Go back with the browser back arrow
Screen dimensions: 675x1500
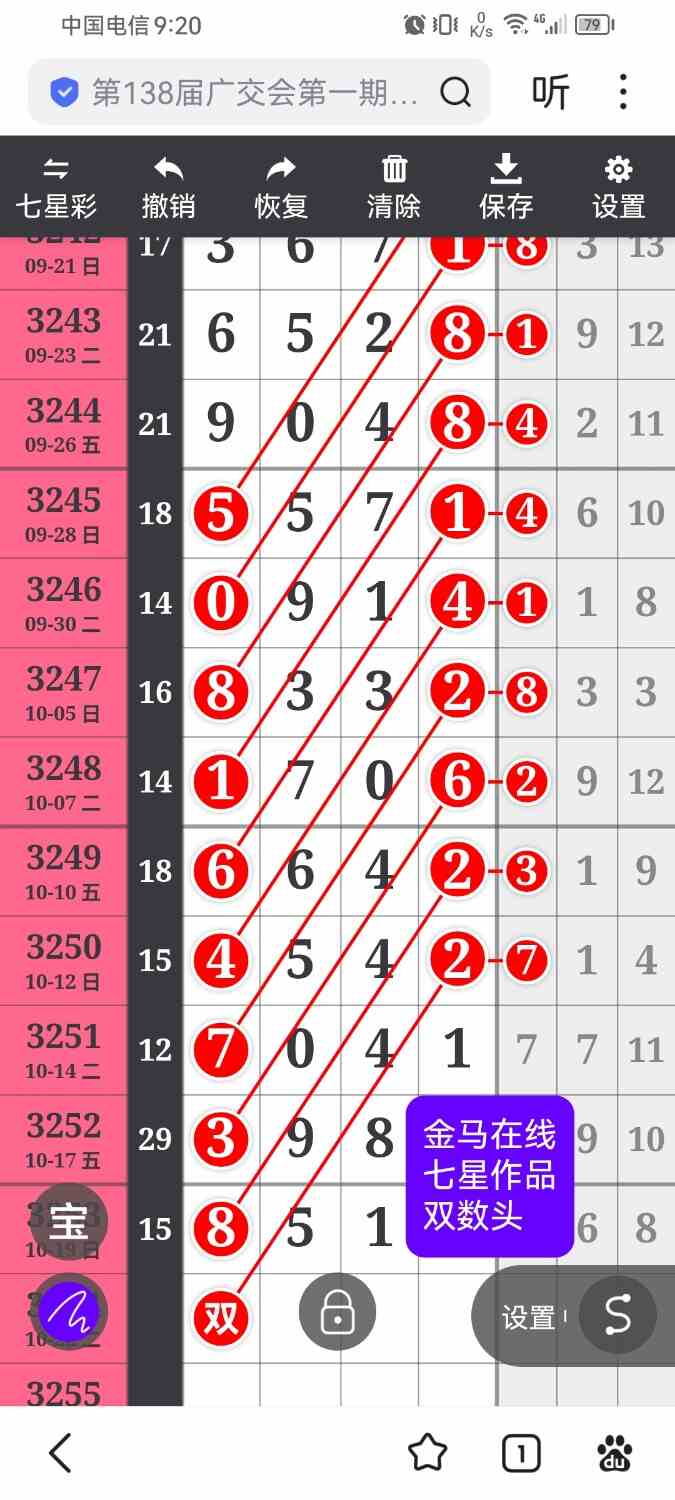pyautogui.click(x=61, y=1452)
